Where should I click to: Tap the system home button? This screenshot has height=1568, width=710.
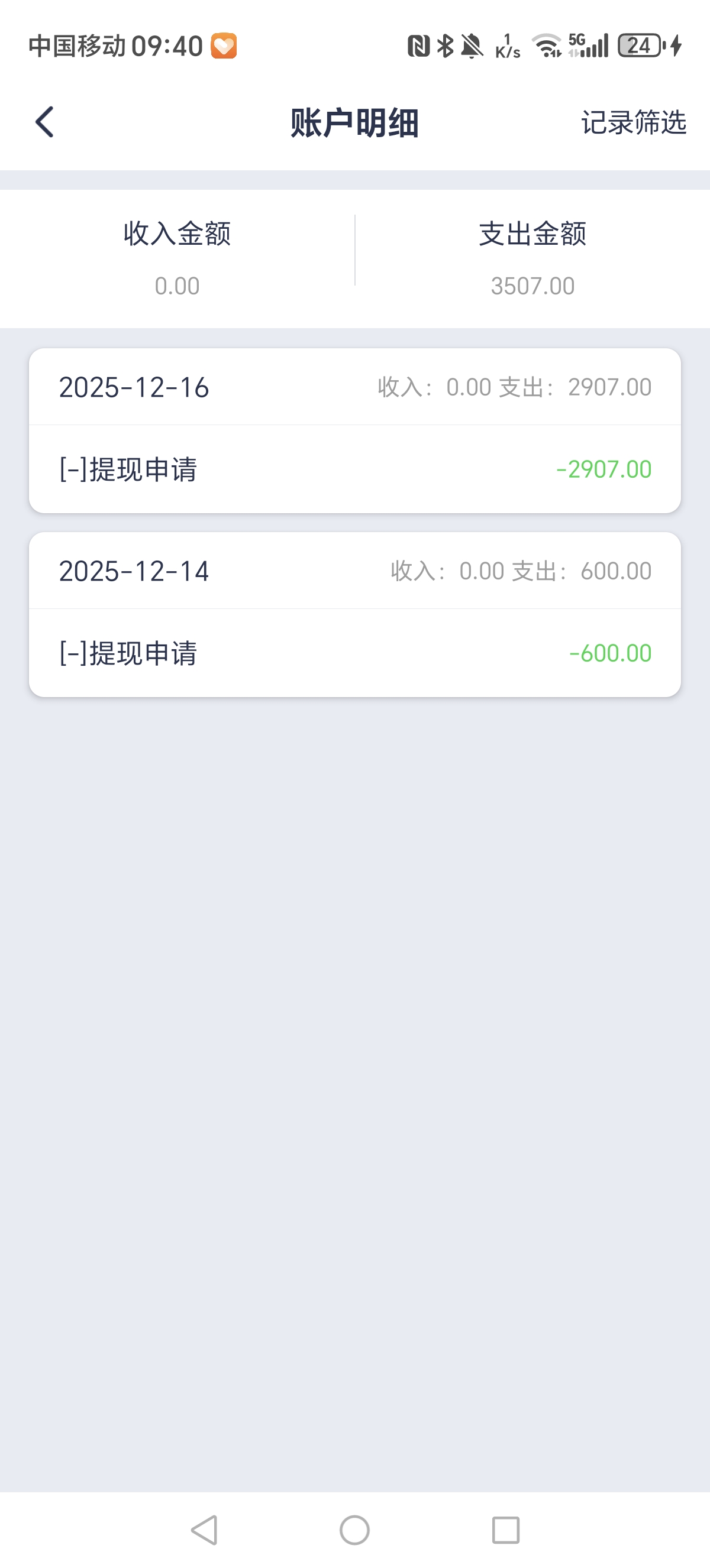[354, 1530]
